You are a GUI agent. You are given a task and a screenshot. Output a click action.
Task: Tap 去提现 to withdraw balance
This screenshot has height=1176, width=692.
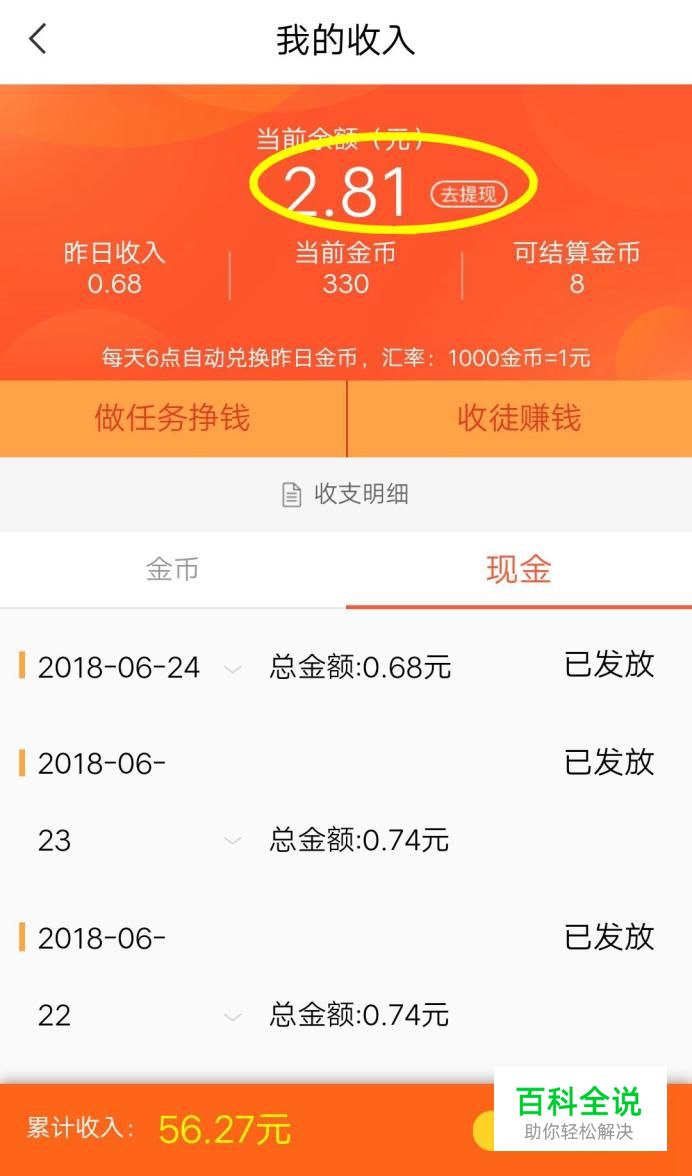coord(469,194)
